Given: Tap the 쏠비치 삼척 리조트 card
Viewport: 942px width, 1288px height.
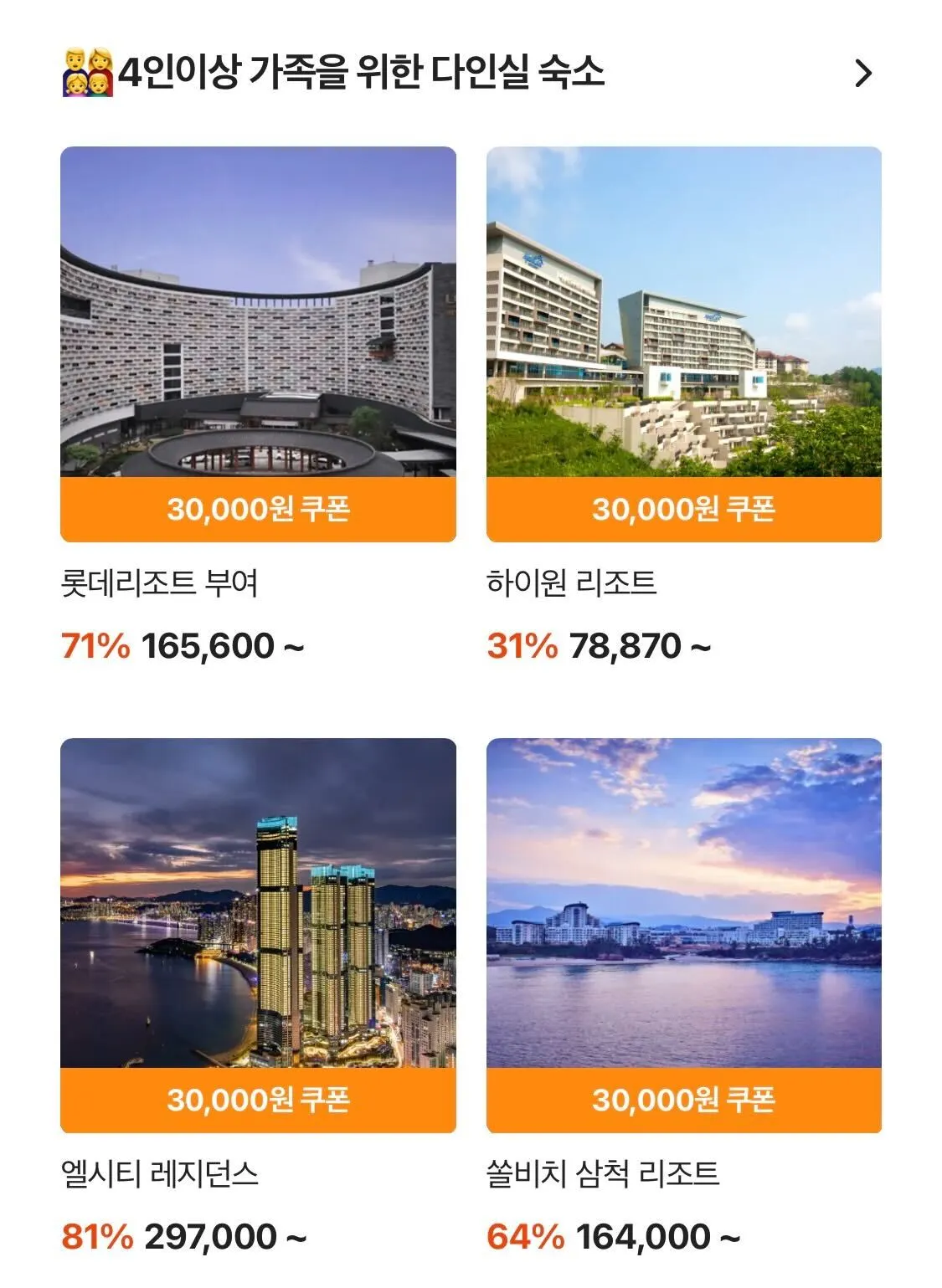Looking at the screenshot, I should 683,934.
